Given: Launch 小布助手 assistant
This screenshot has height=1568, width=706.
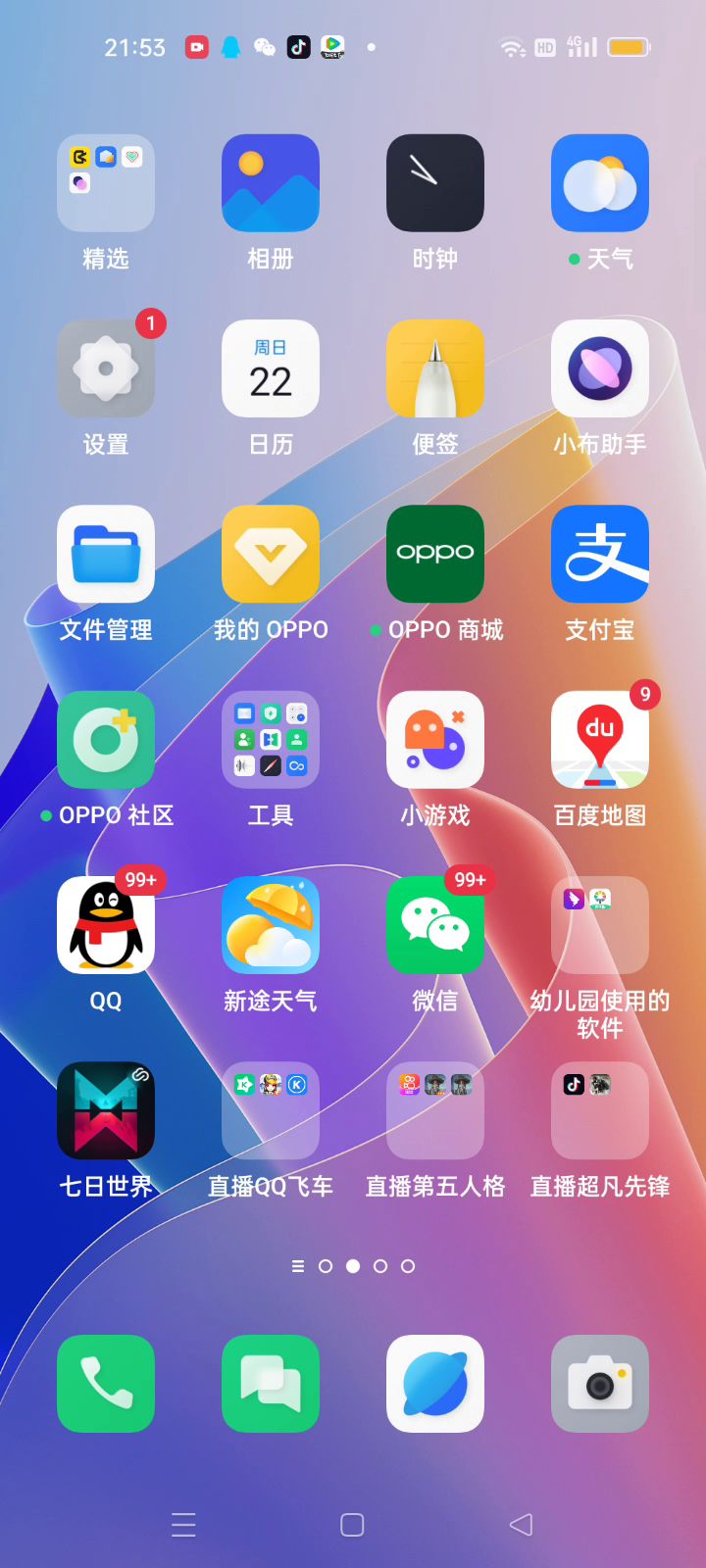Looking at the screenshot, I should coord(600,368).
